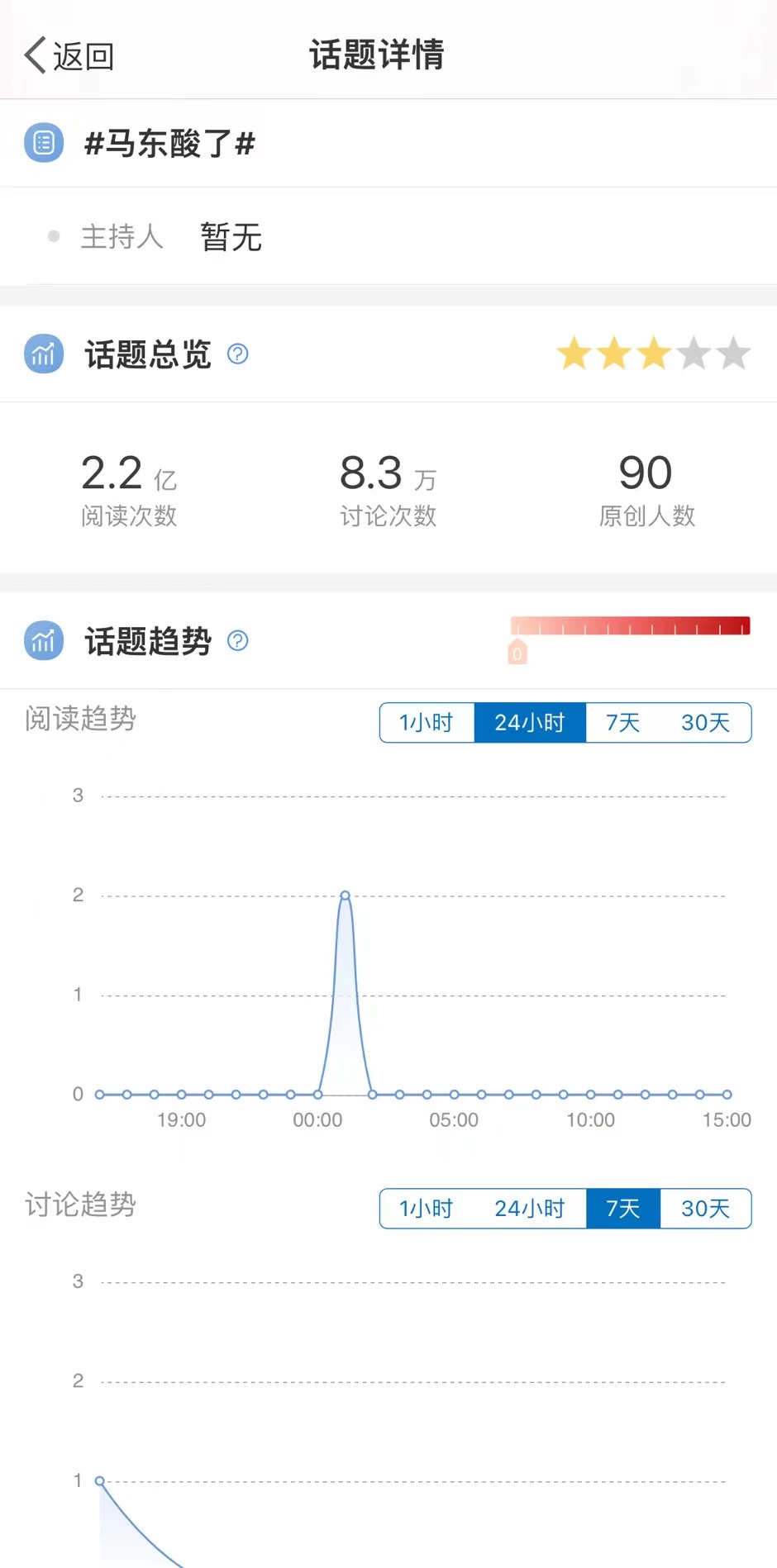Tap the 00:00 peak point on 阅读趋势 chart

[x=346, y=896]
